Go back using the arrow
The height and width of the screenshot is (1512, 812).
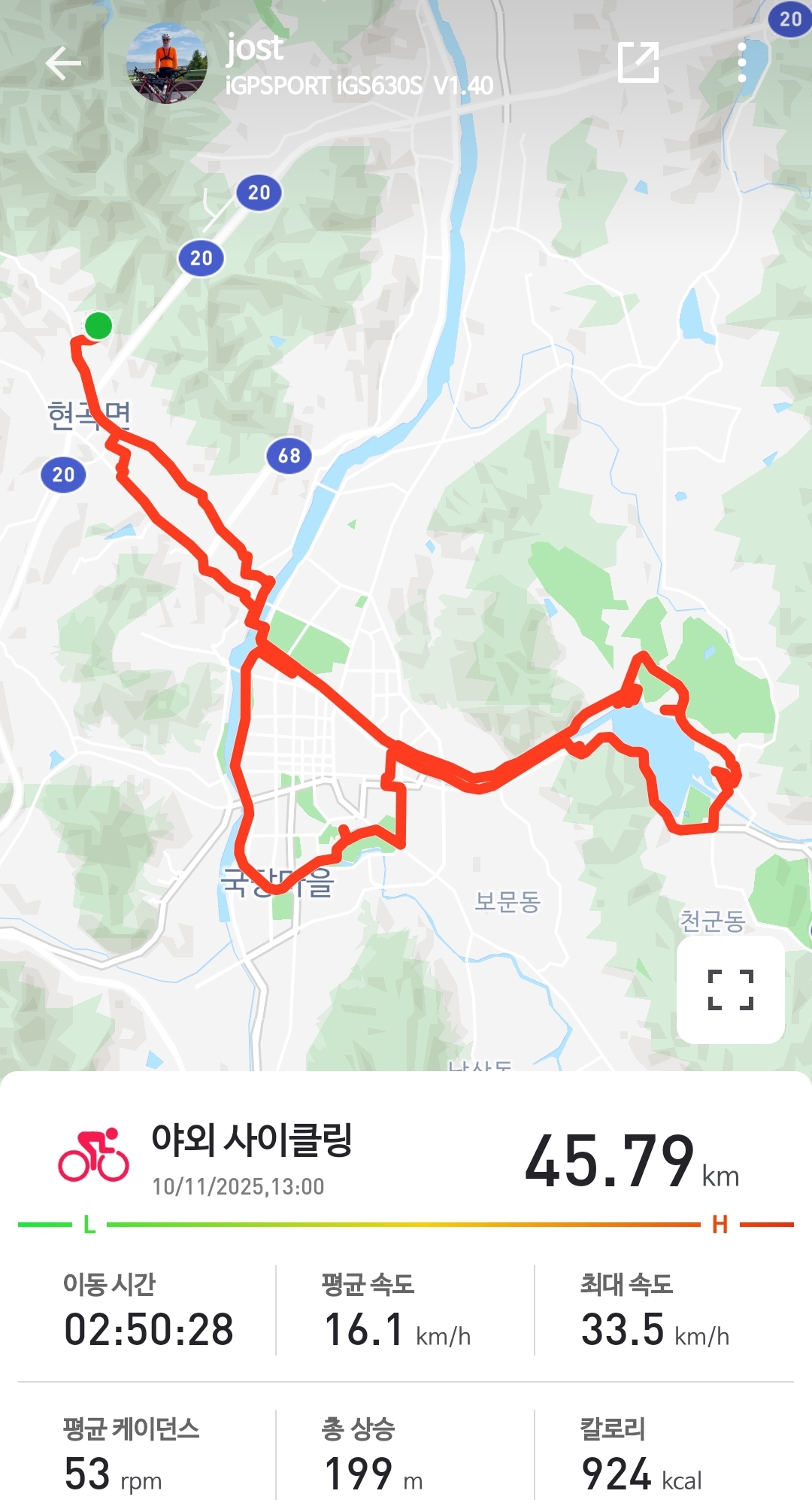pyautogui.click(x=63, y=63)
